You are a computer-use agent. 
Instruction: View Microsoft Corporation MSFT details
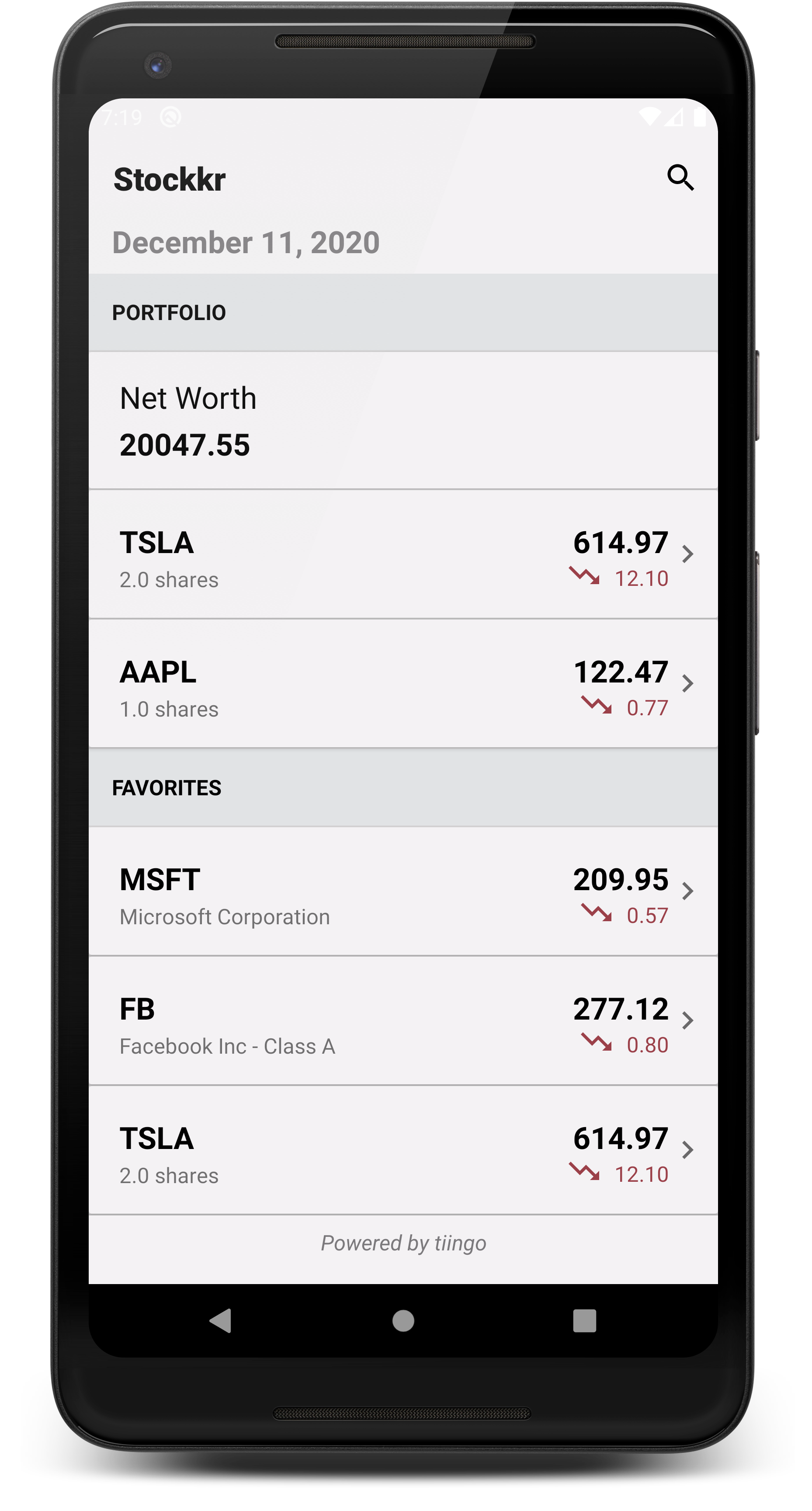[x=403, y=891]
